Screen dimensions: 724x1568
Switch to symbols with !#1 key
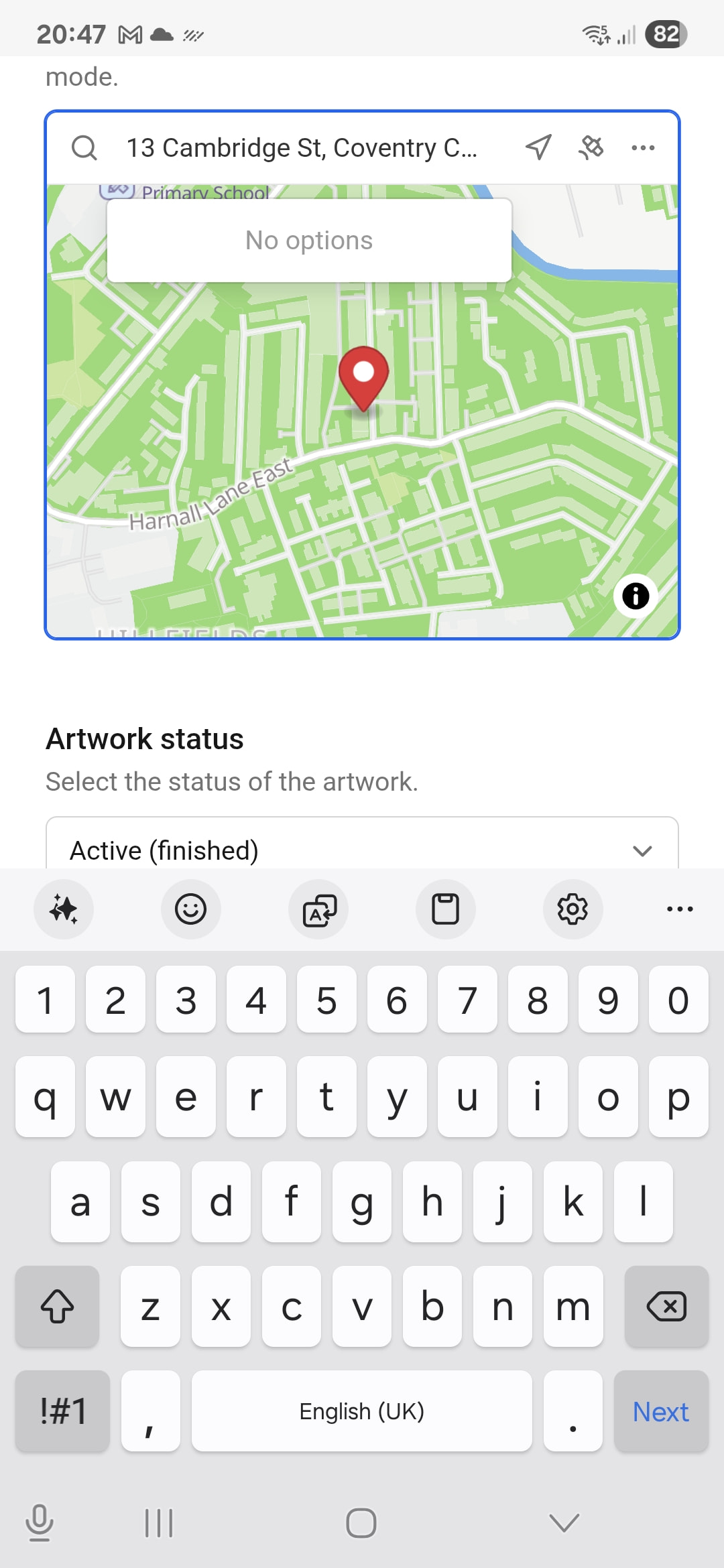point(63,1412)
